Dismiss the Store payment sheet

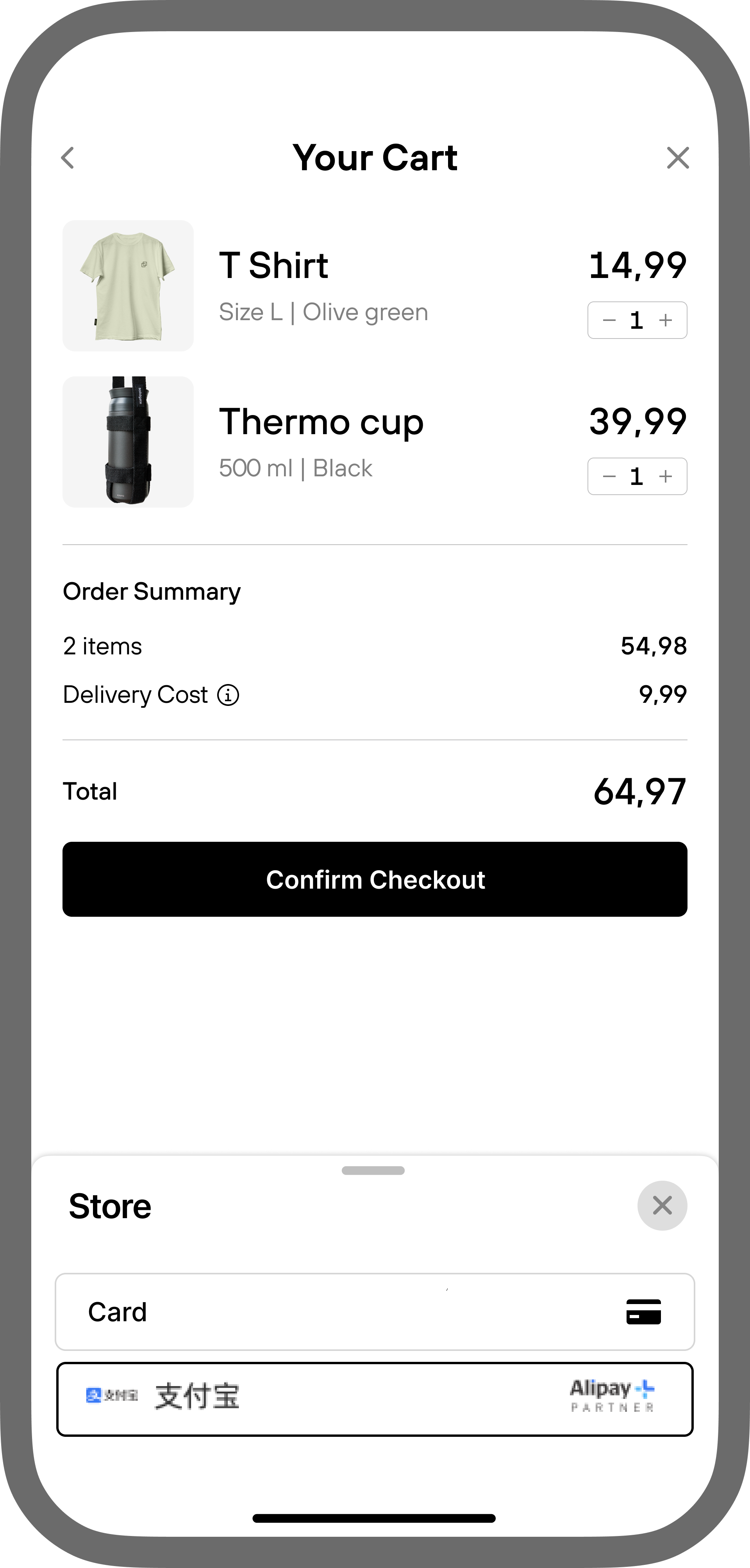662,1205
